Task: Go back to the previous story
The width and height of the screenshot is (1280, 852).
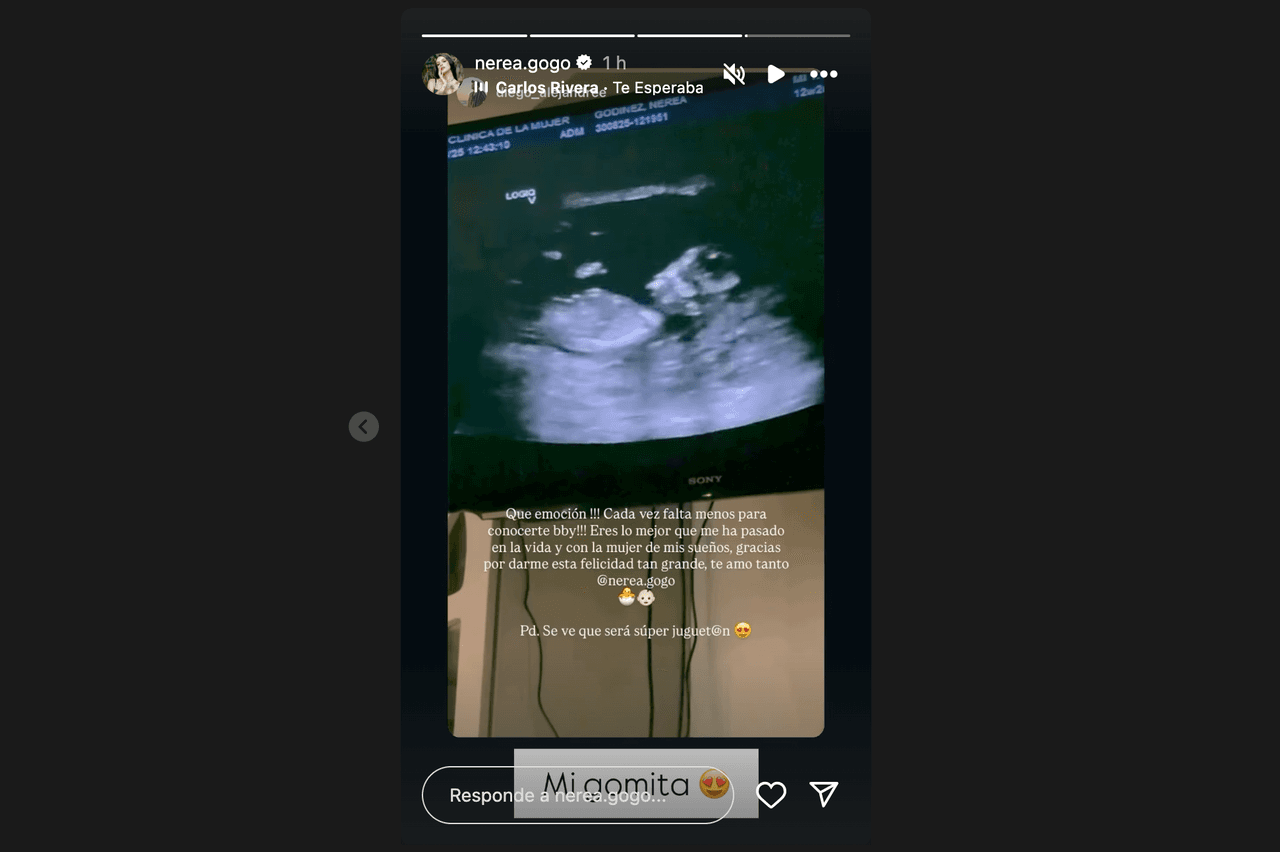Action: point(363,427)
